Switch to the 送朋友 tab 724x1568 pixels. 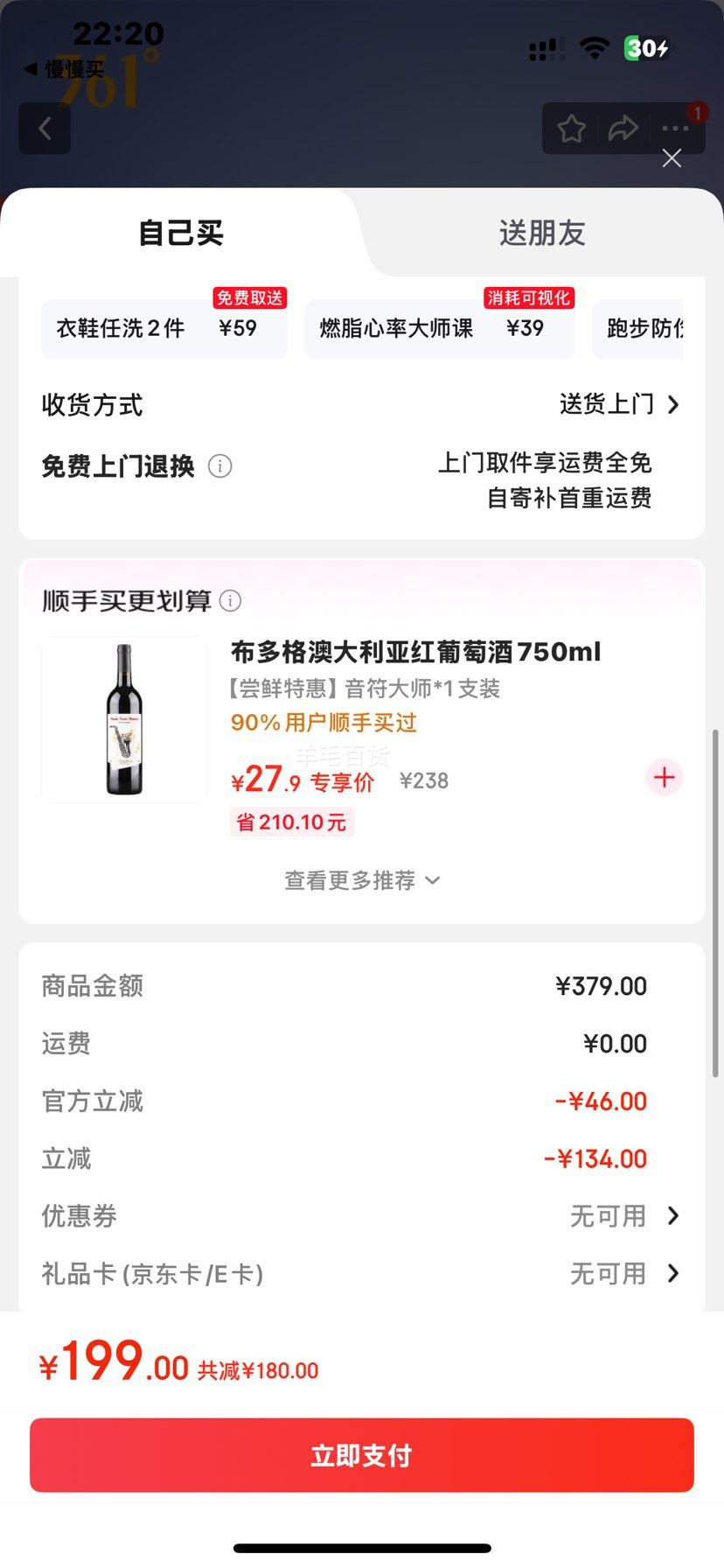pos(541,233)
